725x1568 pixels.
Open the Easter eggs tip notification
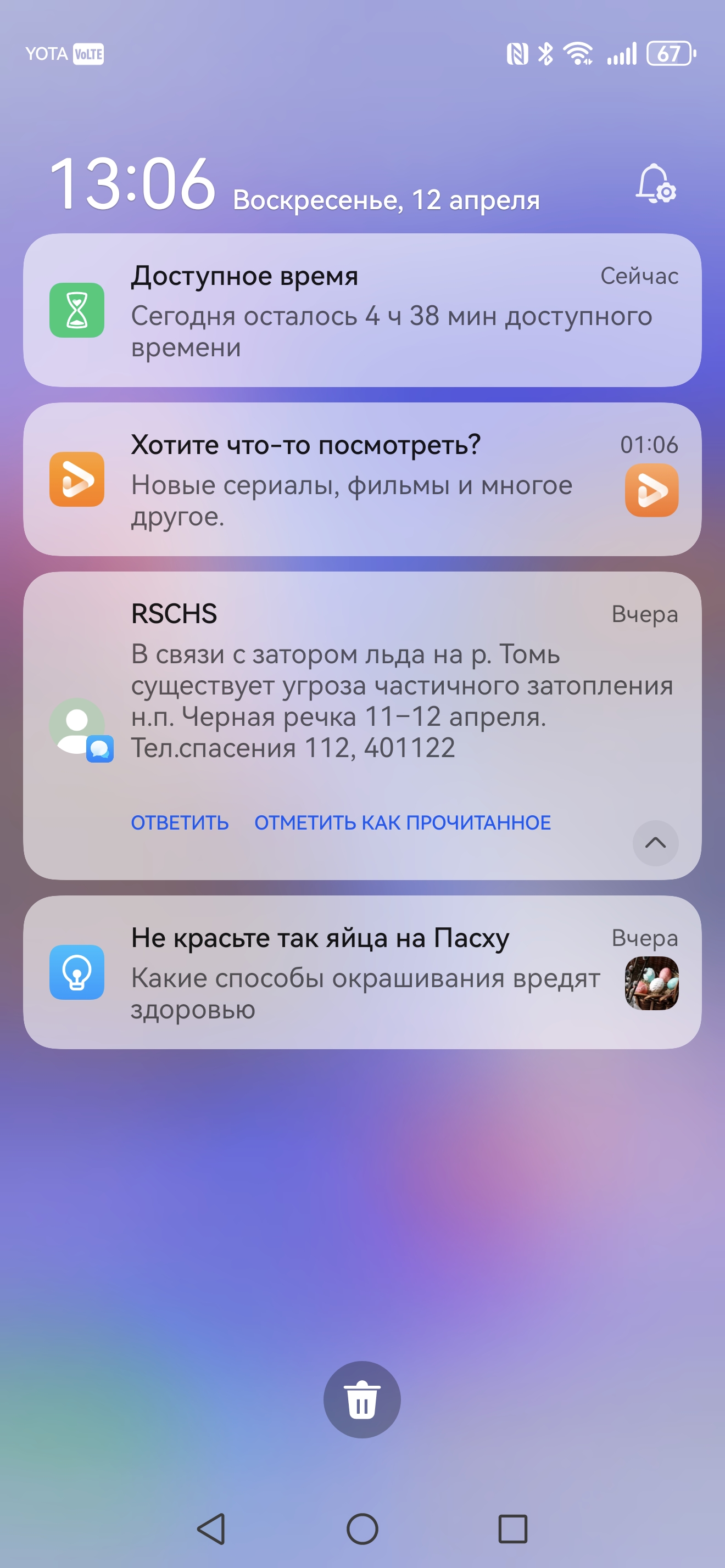362,973
